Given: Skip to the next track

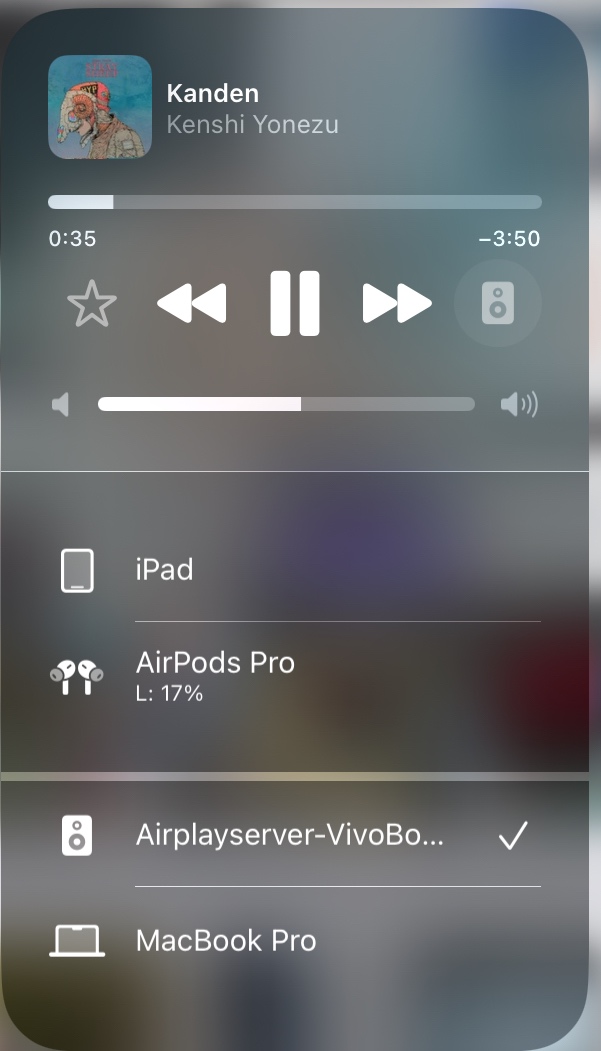Looking at the screenshot, I should coord(397,303).
